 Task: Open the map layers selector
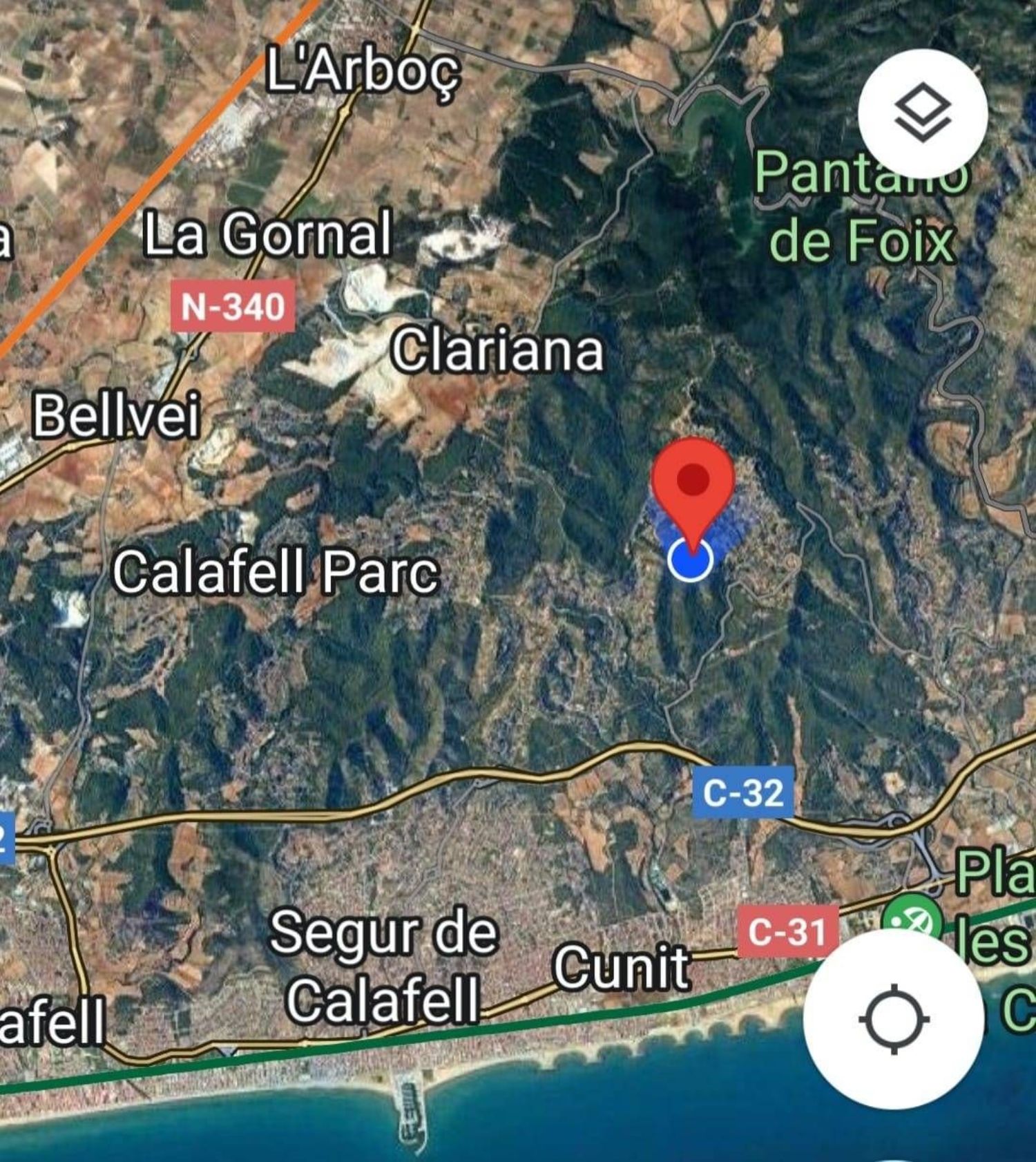pos(923,113)
